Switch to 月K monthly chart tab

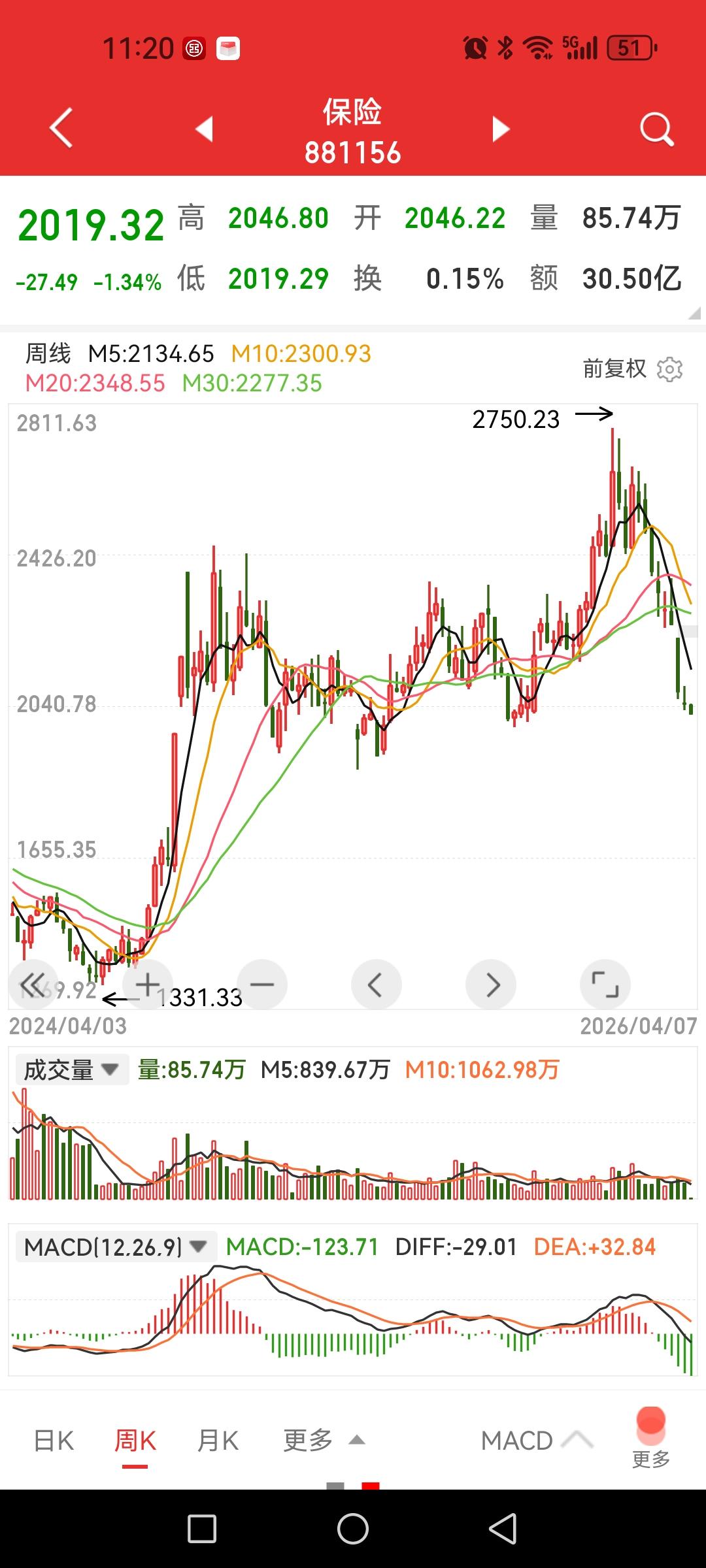218,1440
